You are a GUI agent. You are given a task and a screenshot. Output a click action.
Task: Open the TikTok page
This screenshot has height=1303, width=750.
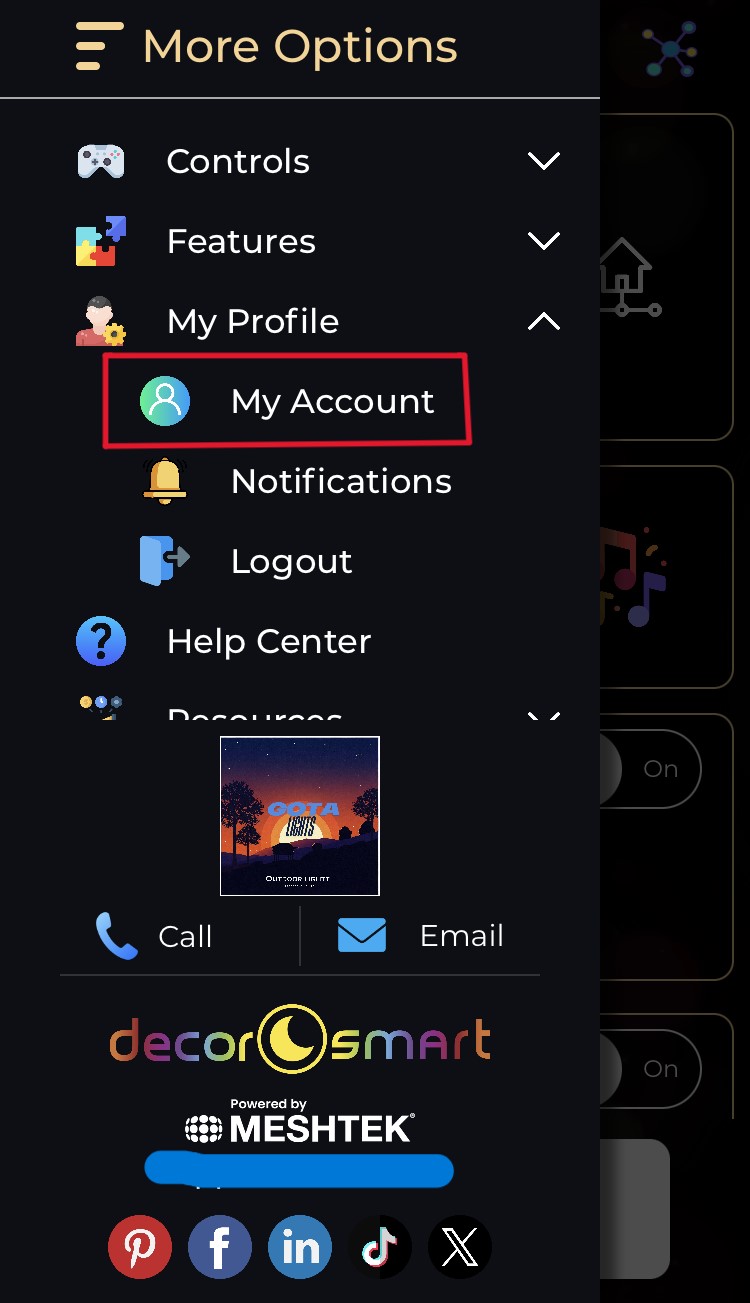380,1247
